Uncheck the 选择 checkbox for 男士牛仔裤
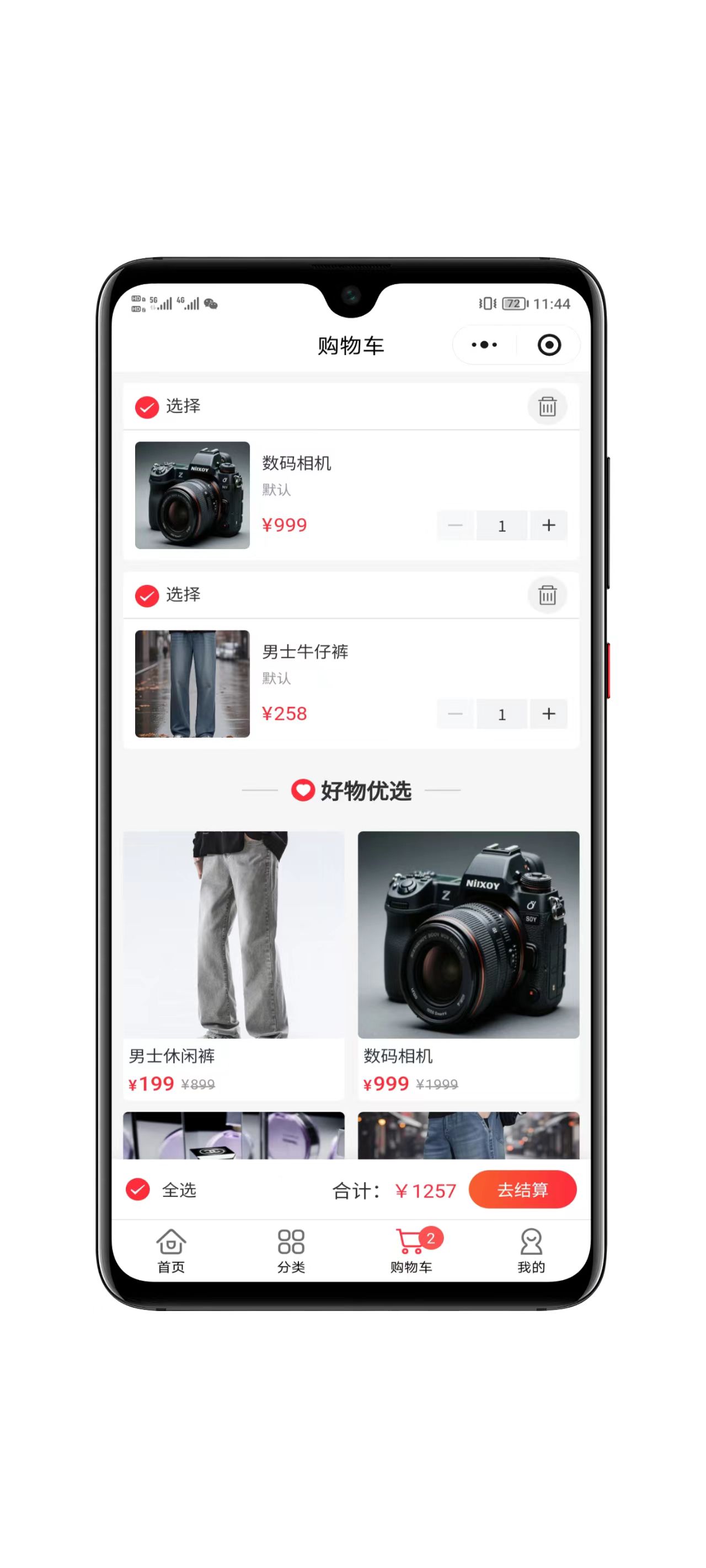Viewport: 706px width, 1568px height. [147, 595]
